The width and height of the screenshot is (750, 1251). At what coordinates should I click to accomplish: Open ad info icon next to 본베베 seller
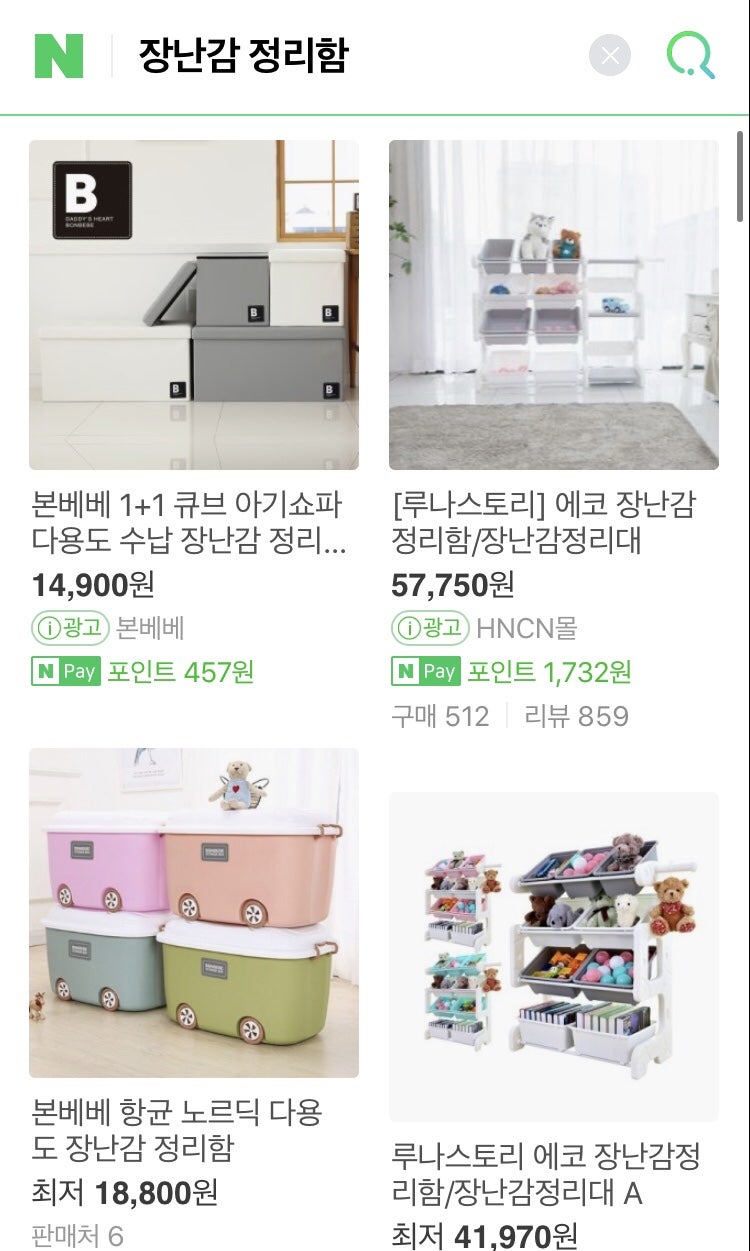click(70, 628)
